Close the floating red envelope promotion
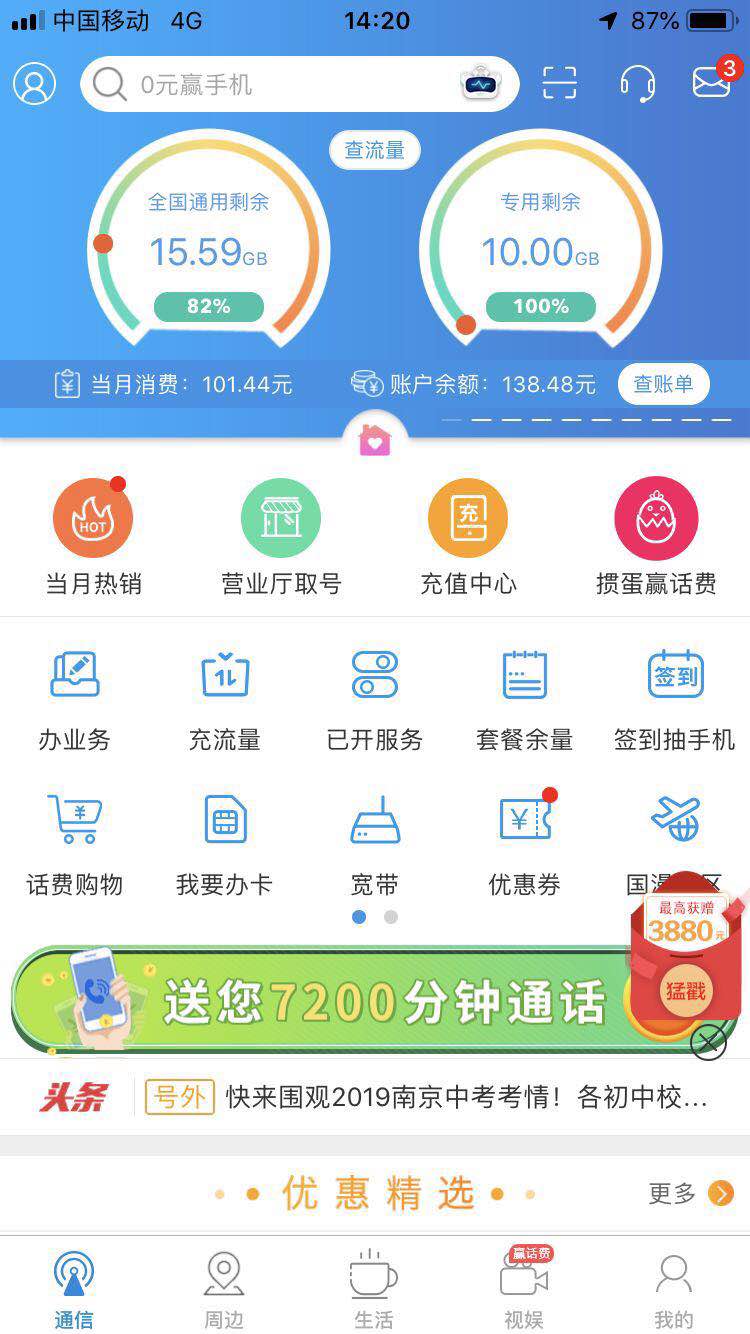Viewport: 750px width, 1334px height. 708,1042
